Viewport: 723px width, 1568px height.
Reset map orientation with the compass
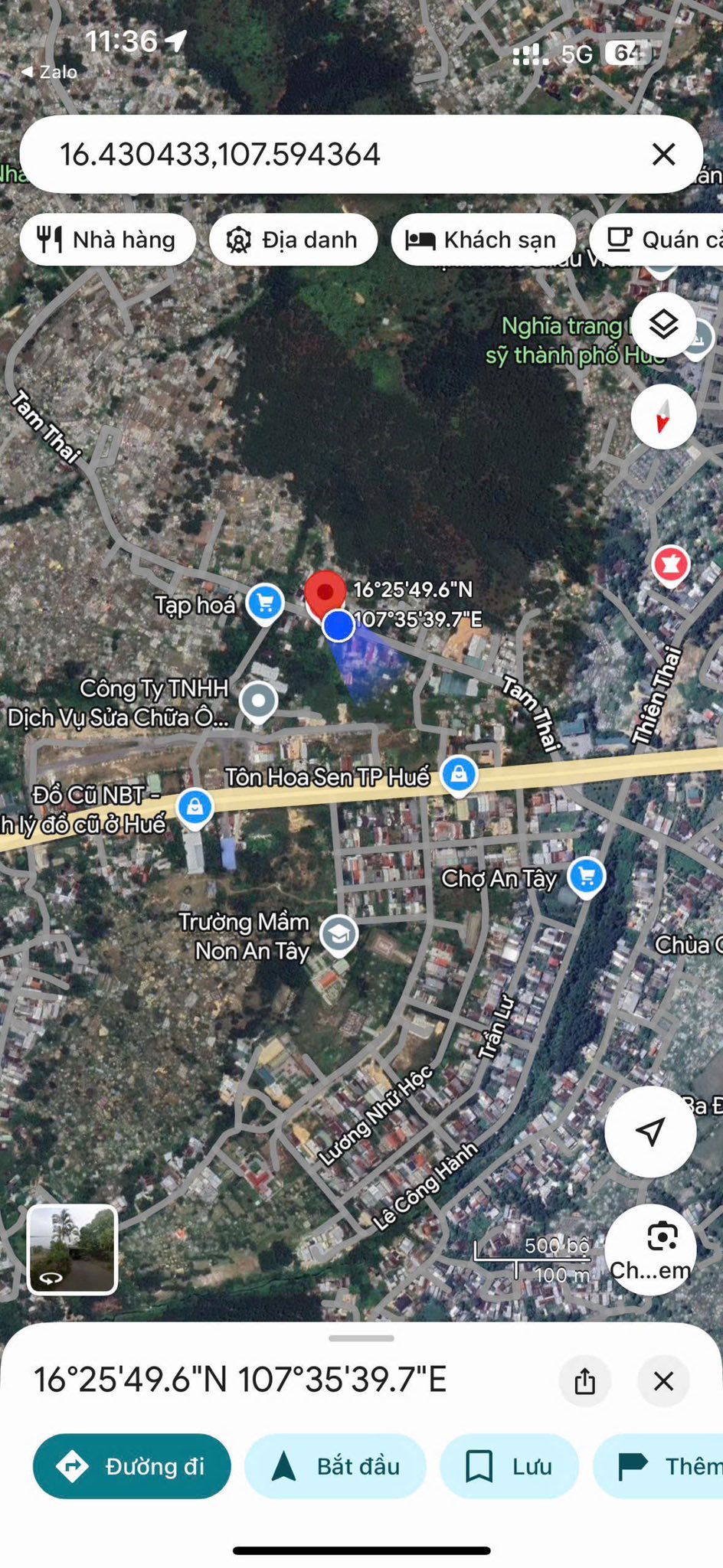point(663,416)
